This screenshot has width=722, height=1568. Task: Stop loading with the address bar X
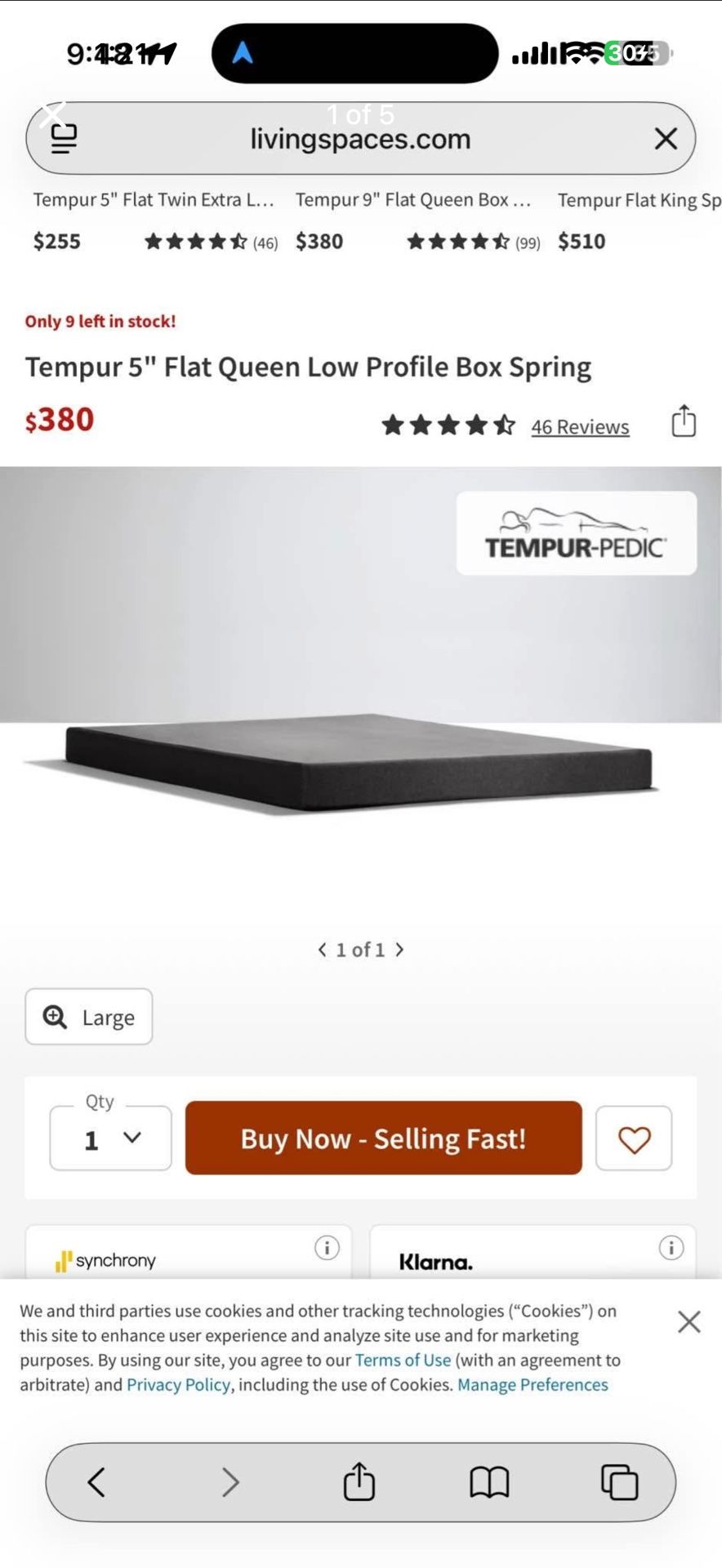(x=666, y=139)
